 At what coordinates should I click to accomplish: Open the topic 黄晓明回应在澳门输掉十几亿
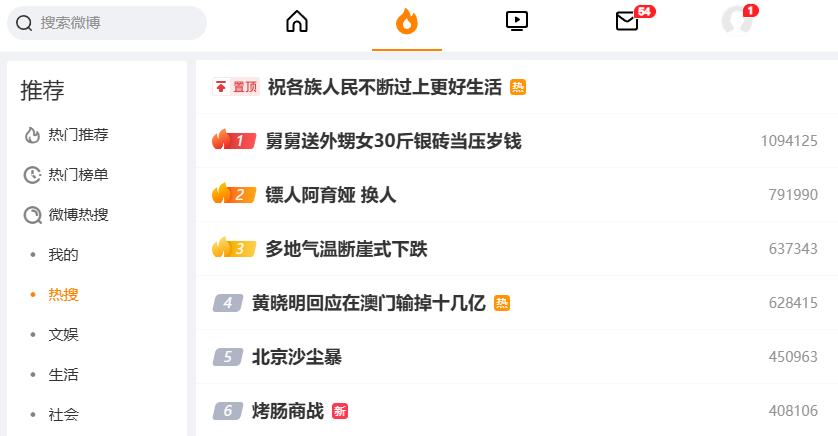pos(368,303)
